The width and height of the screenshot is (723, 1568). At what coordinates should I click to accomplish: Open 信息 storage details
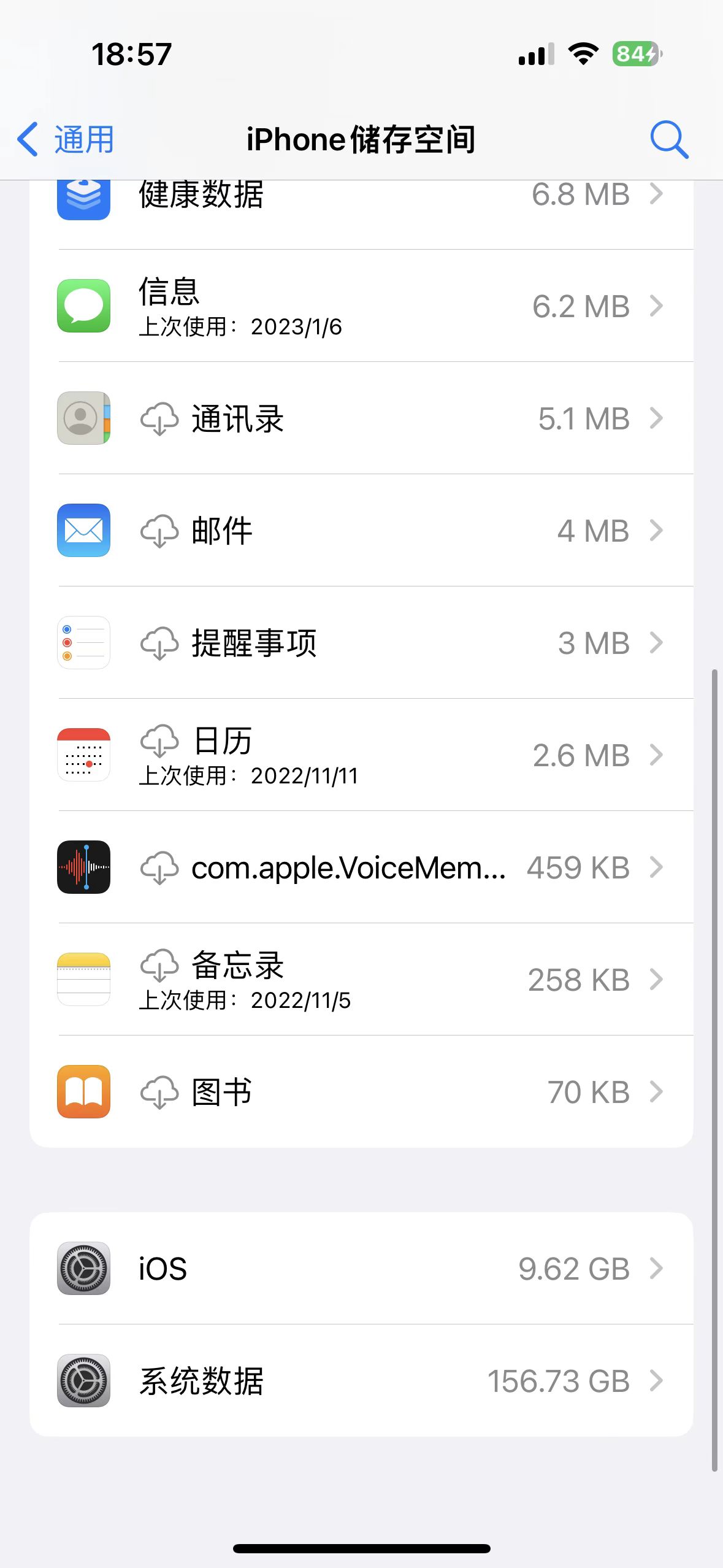(361, 306)
